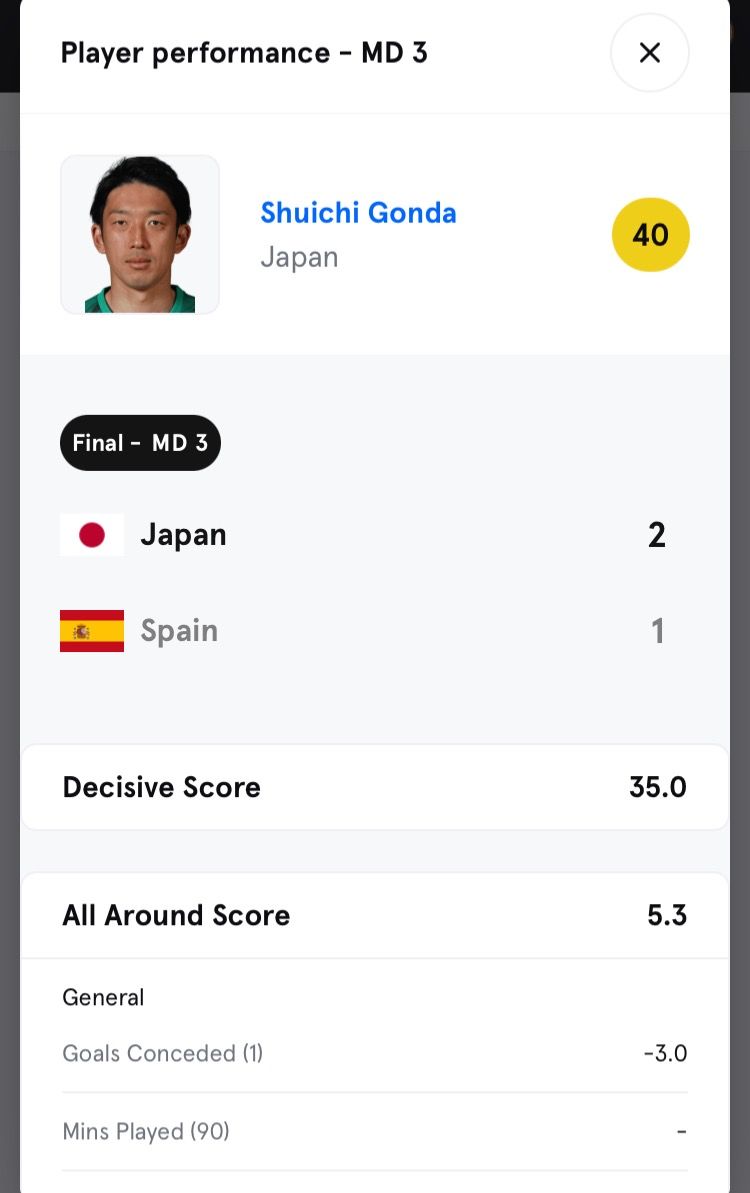Open Shuichi Gonda's player profile link
This screenshot has height=1193, width=750.
(x=358, y=213)
